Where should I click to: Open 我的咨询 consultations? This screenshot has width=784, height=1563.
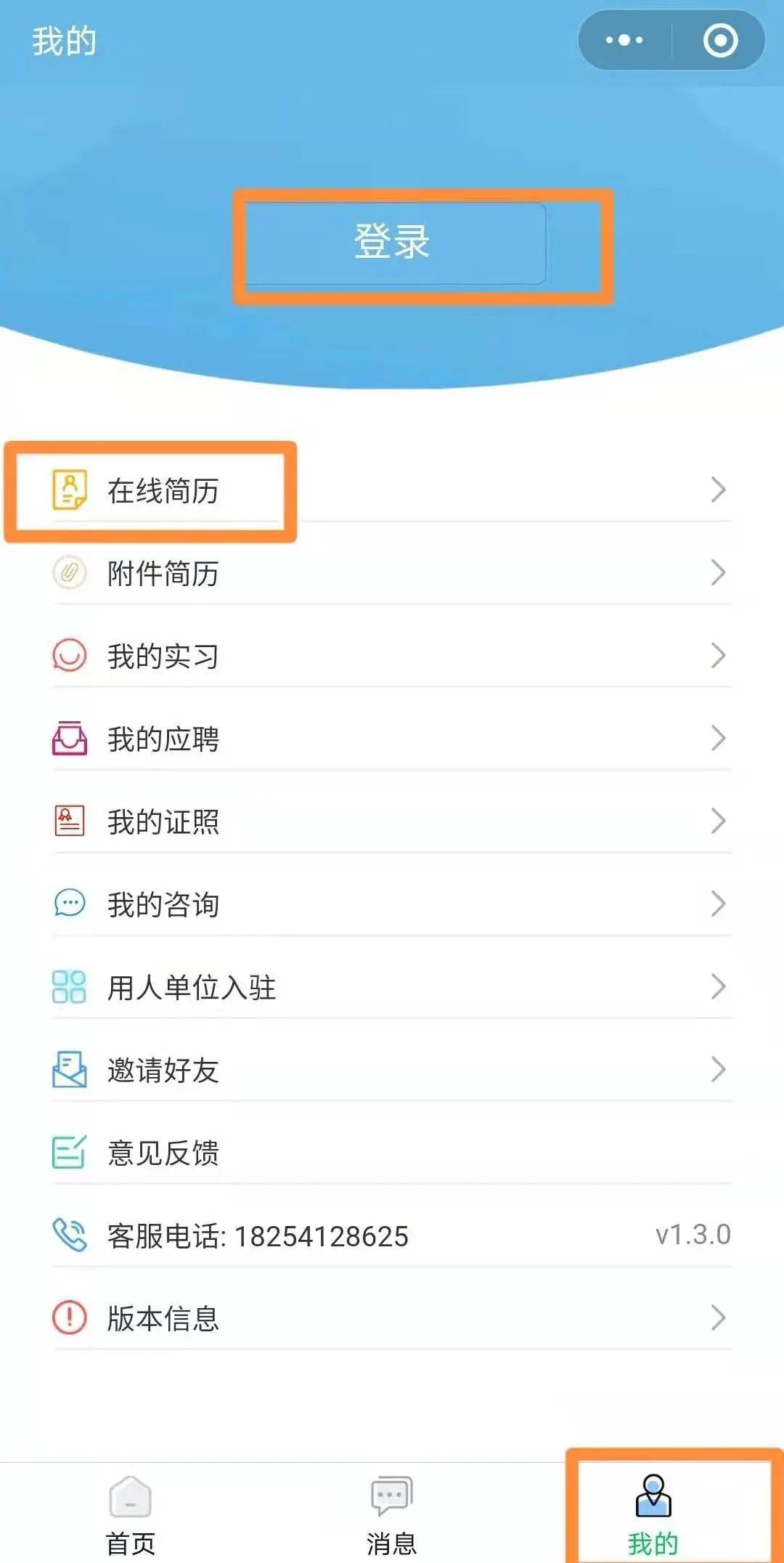click(392, 904)
